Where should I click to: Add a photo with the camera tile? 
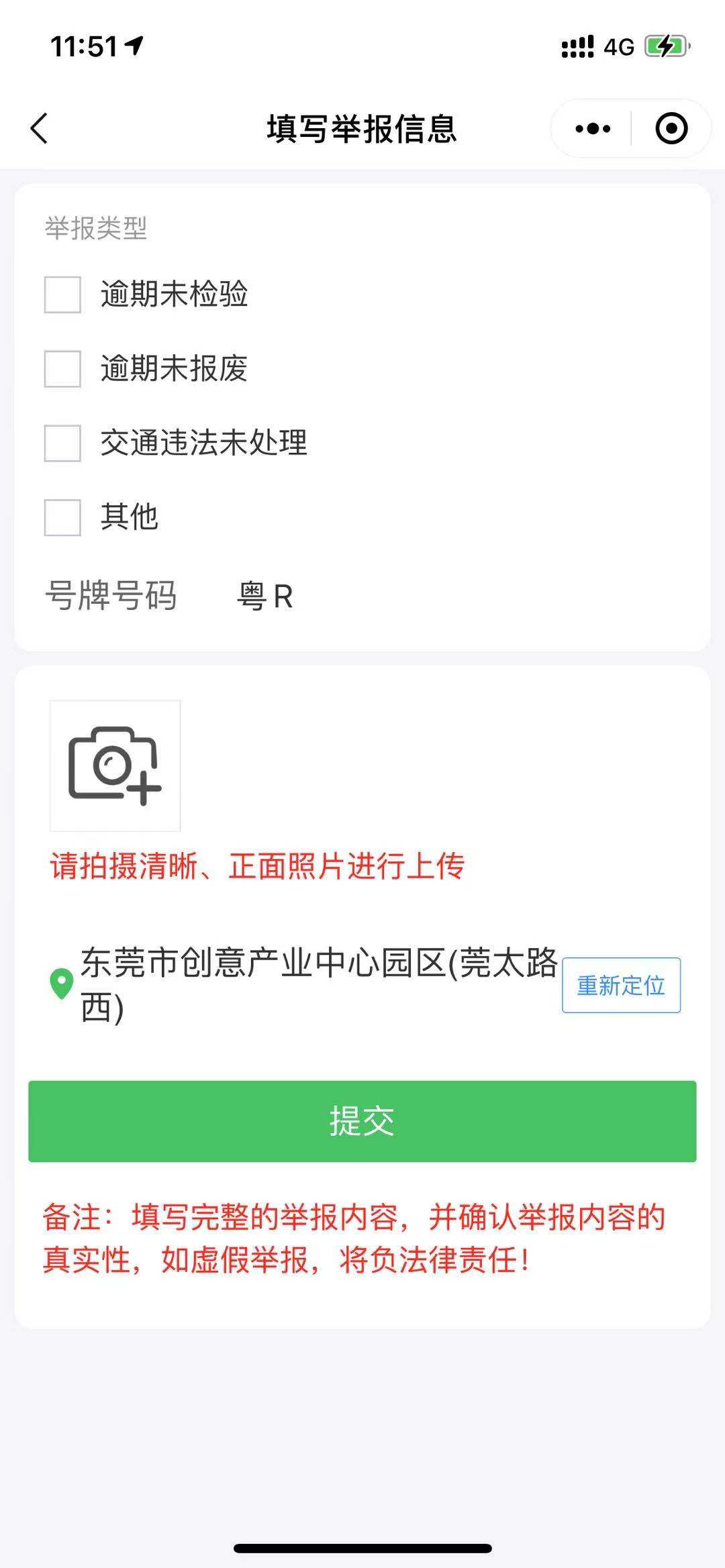[115, 766]
